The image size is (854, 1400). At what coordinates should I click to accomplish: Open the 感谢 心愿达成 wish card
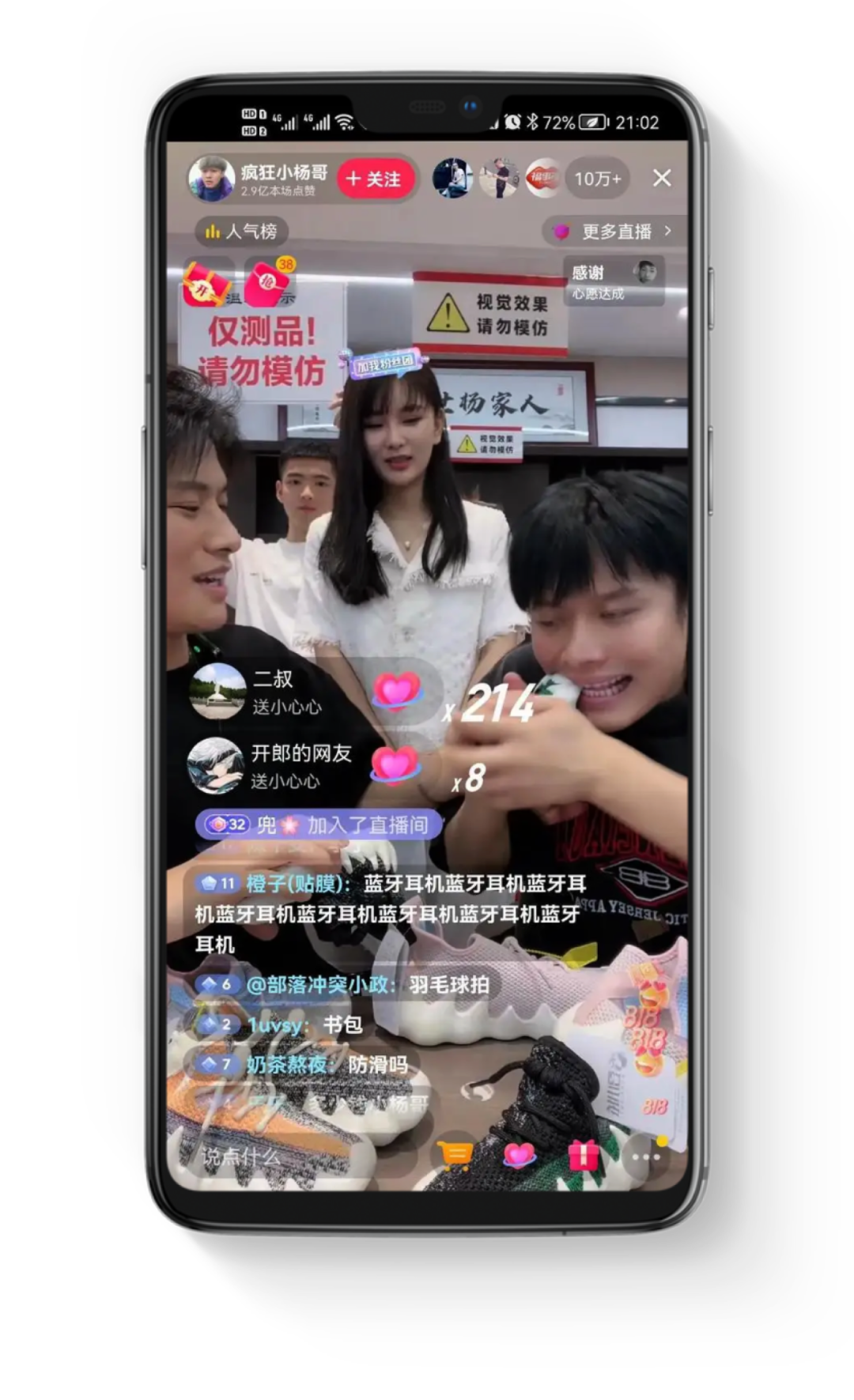[613, 281]
